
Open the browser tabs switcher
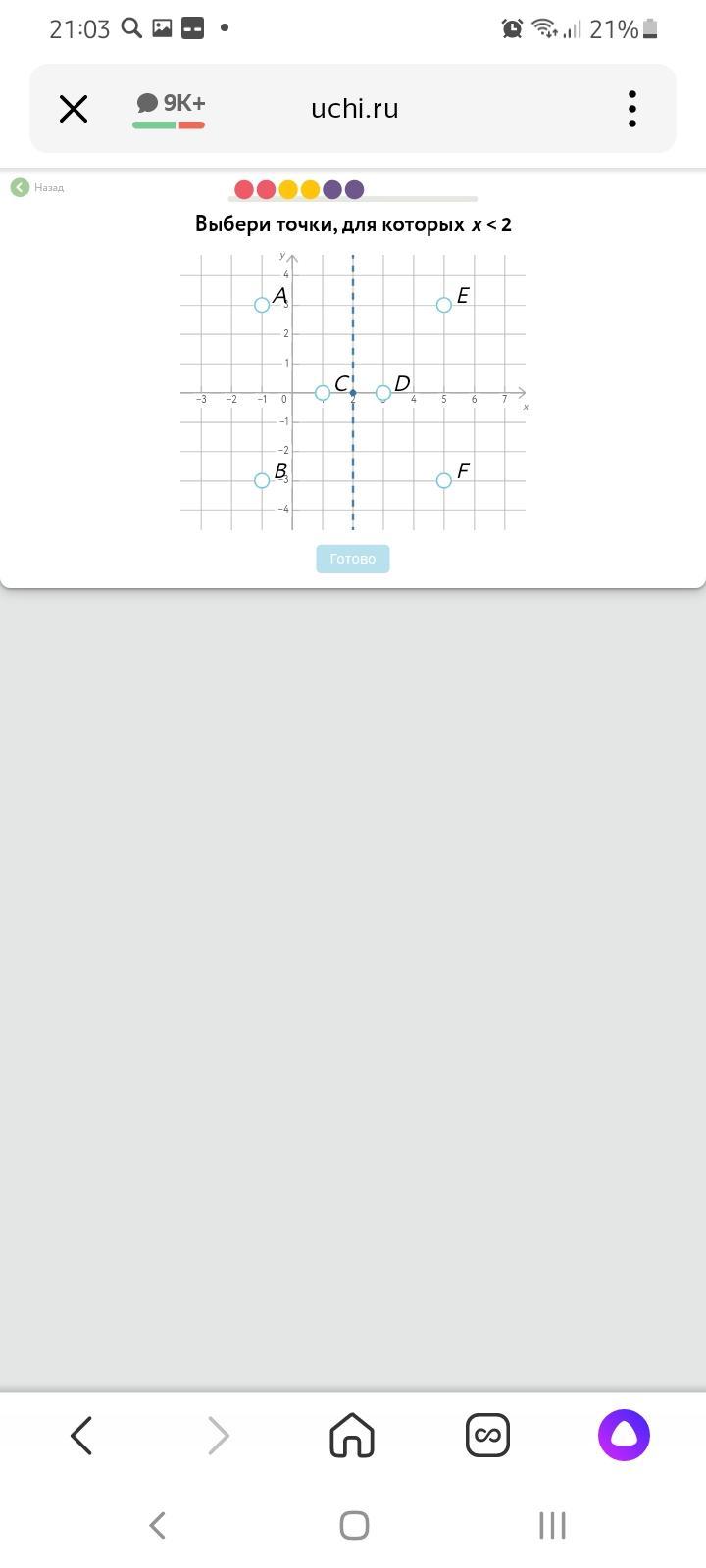coord(487,1436)
